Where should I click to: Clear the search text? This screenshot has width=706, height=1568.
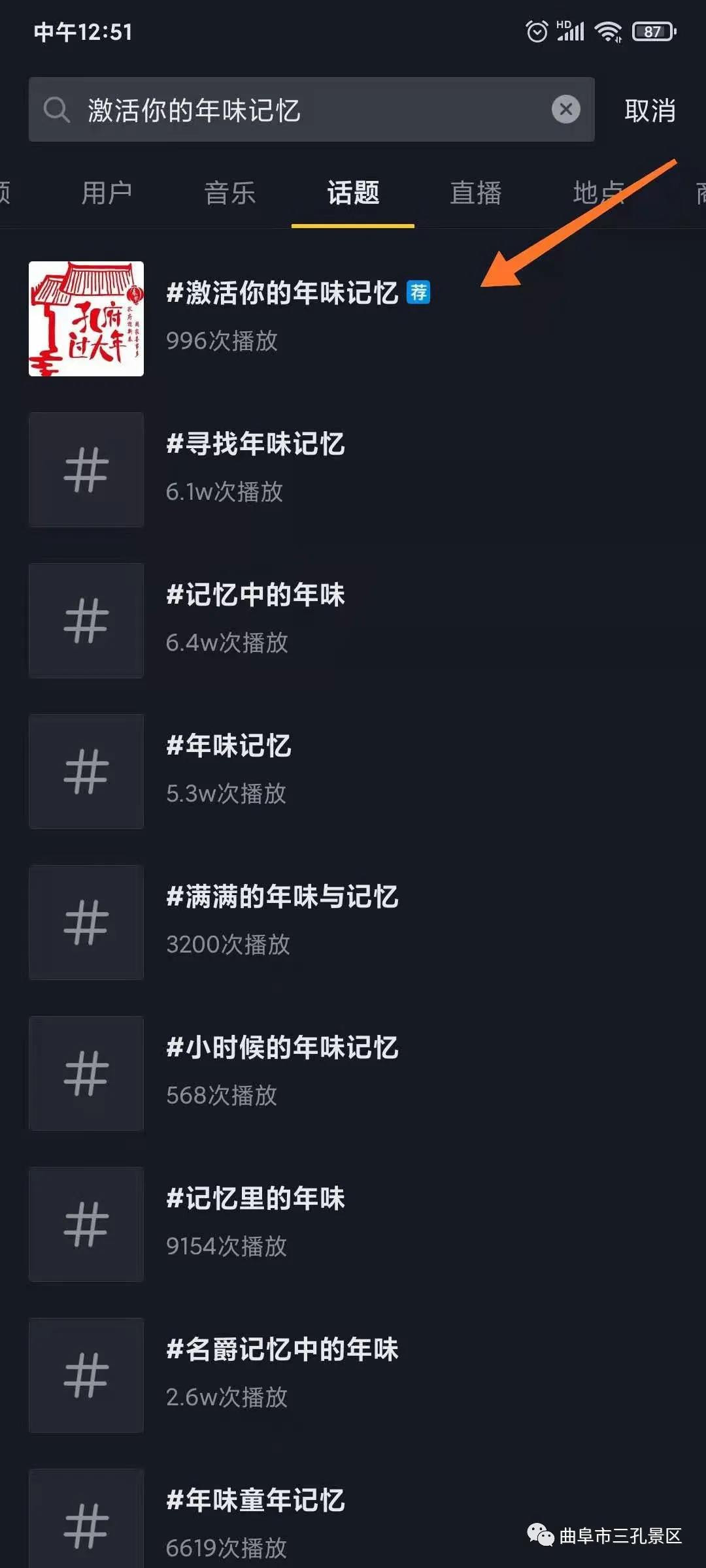pos(565,109)
